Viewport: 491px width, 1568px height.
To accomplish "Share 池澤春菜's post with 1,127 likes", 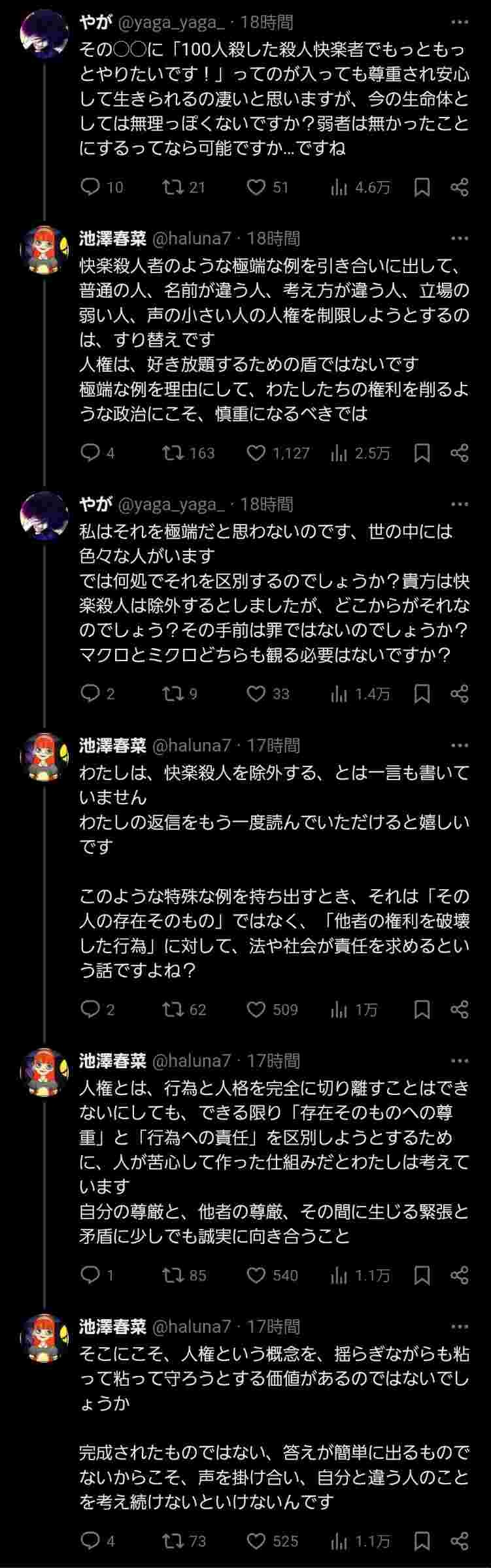I will [460, 453].
